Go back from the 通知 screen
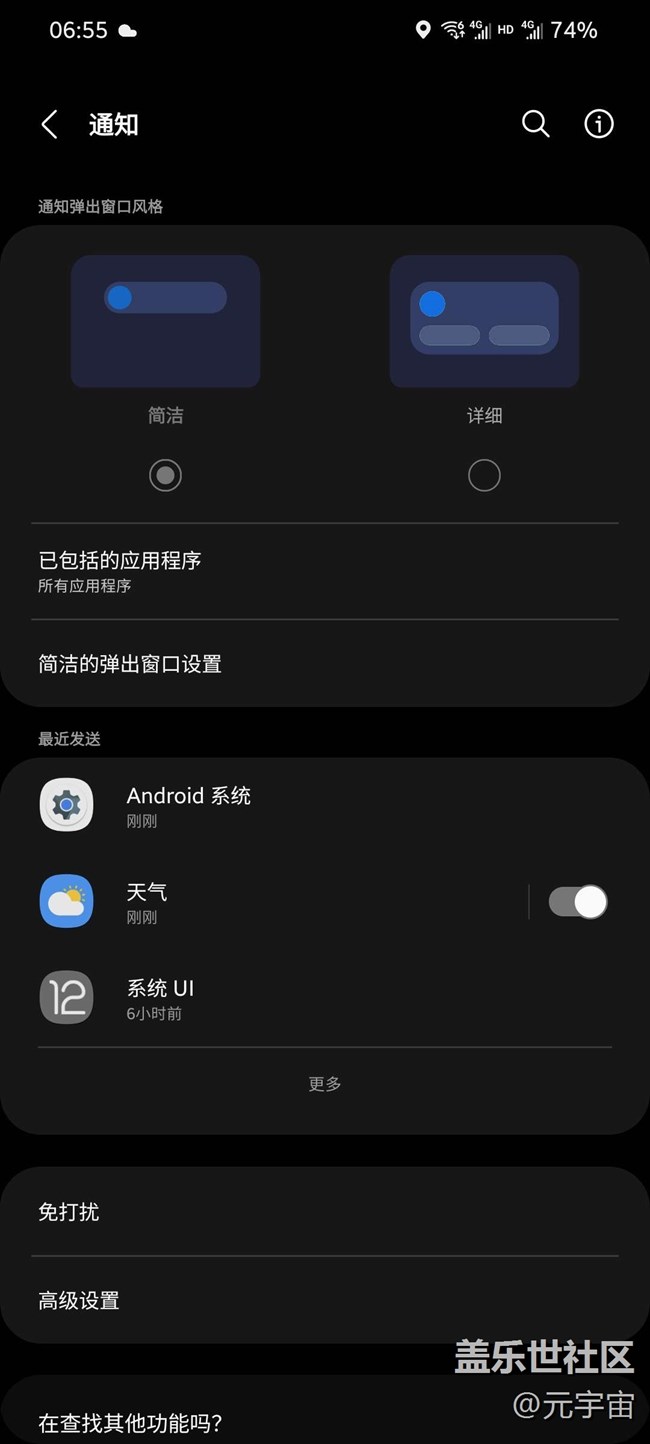The height and width of the screenshot is (1444, 650). 49,124
